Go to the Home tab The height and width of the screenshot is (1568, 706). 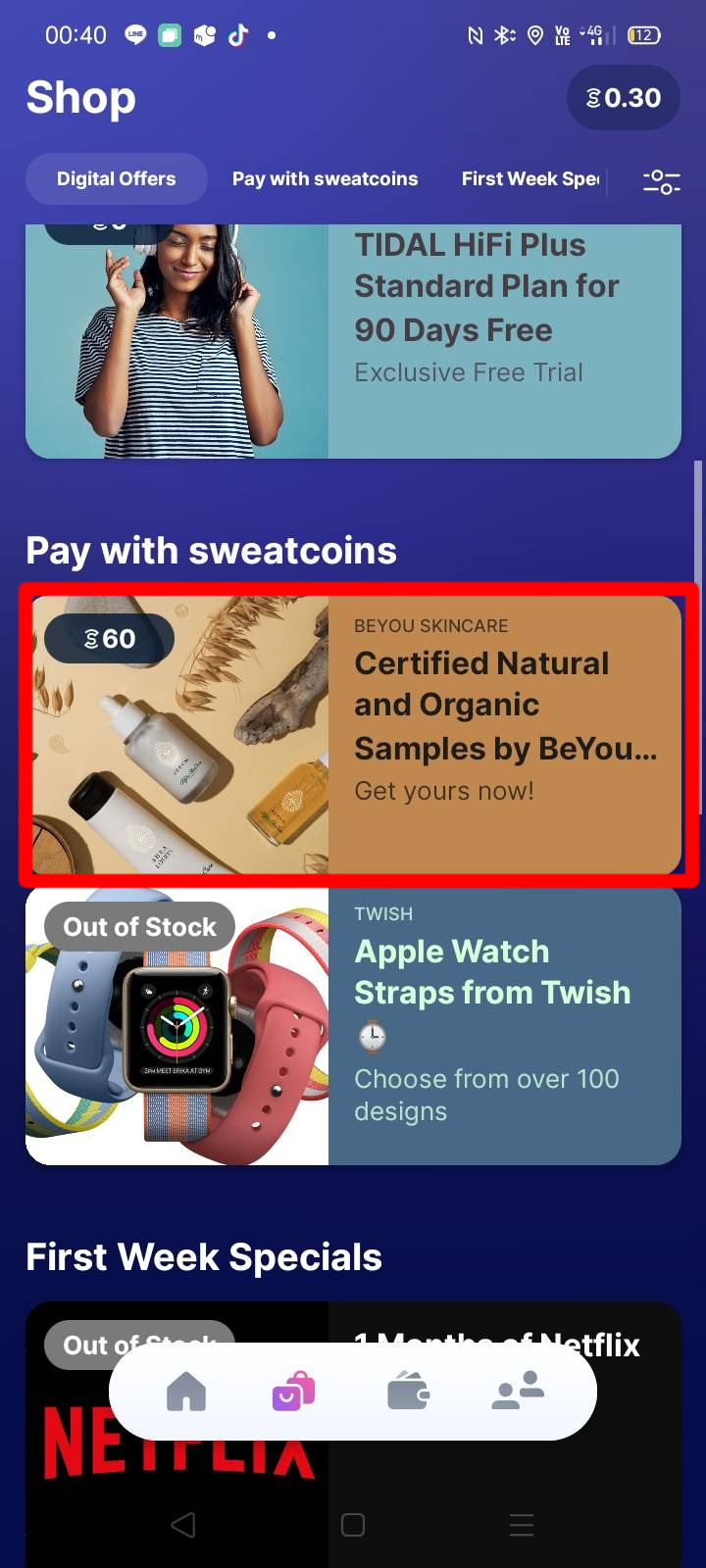point(186,1391)
